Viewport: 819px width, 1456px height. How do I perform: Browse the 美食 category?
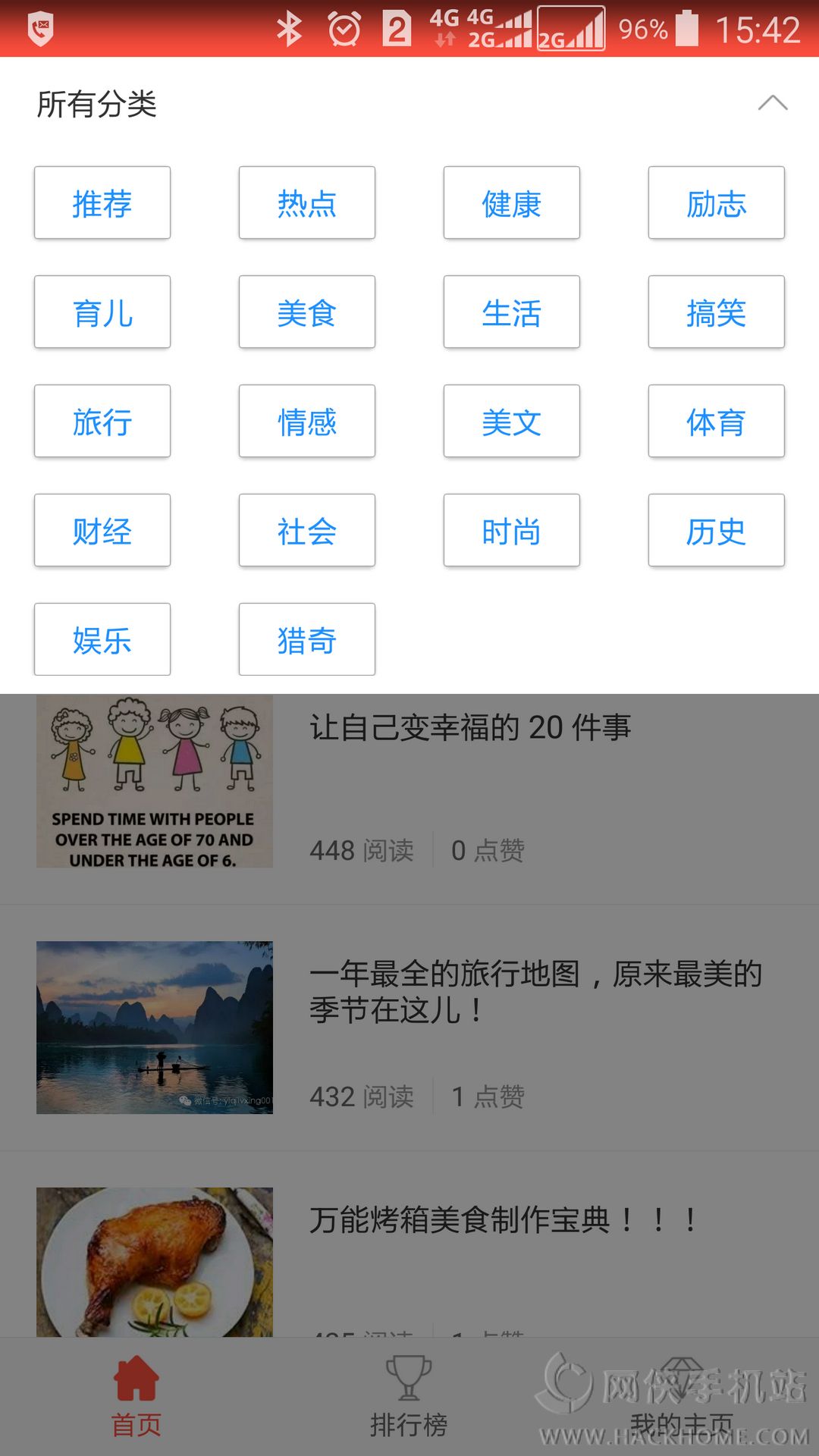point(307,312)
